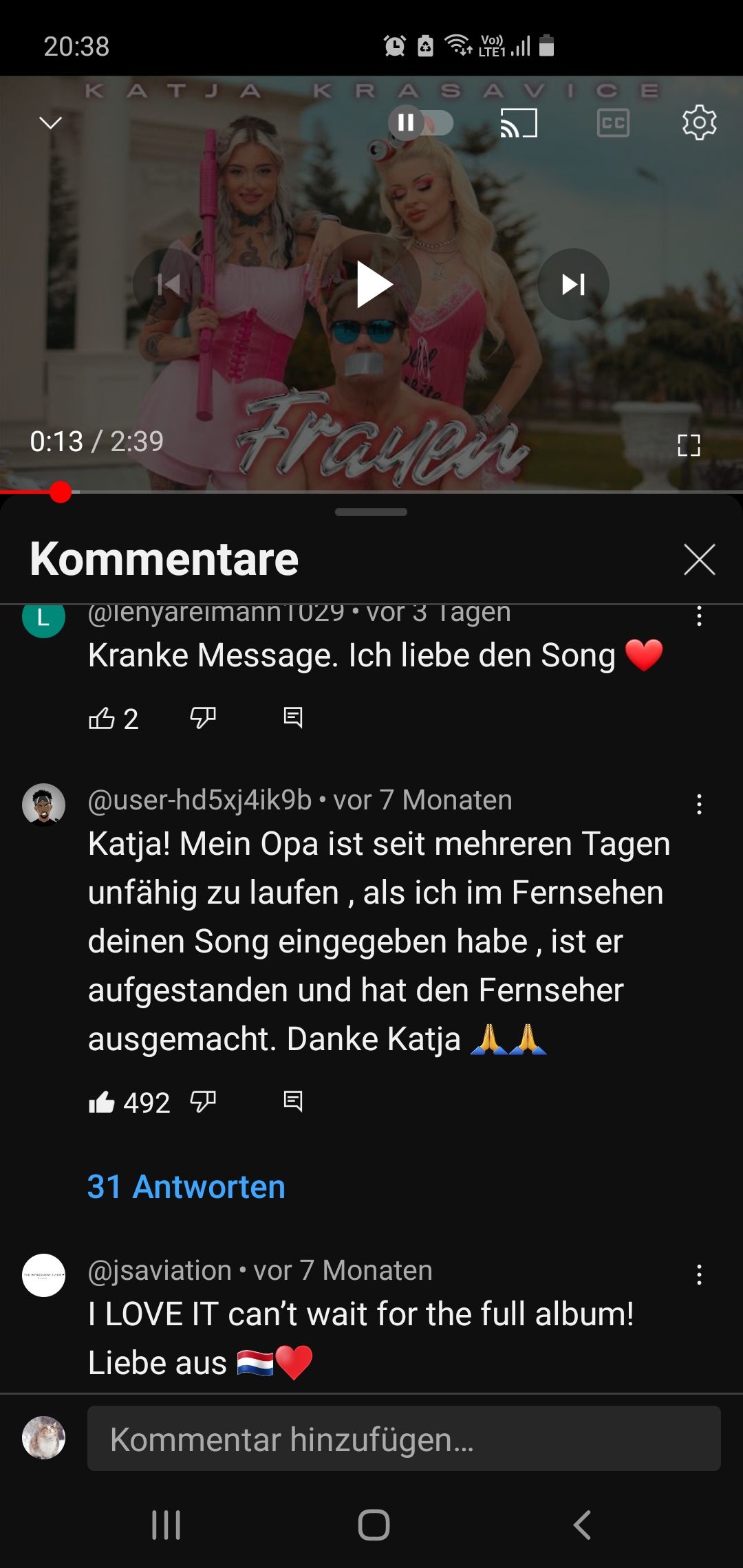Toggle closed captions on the video
This screenshot has width=743, height=1568.
(x=613, y=123)
